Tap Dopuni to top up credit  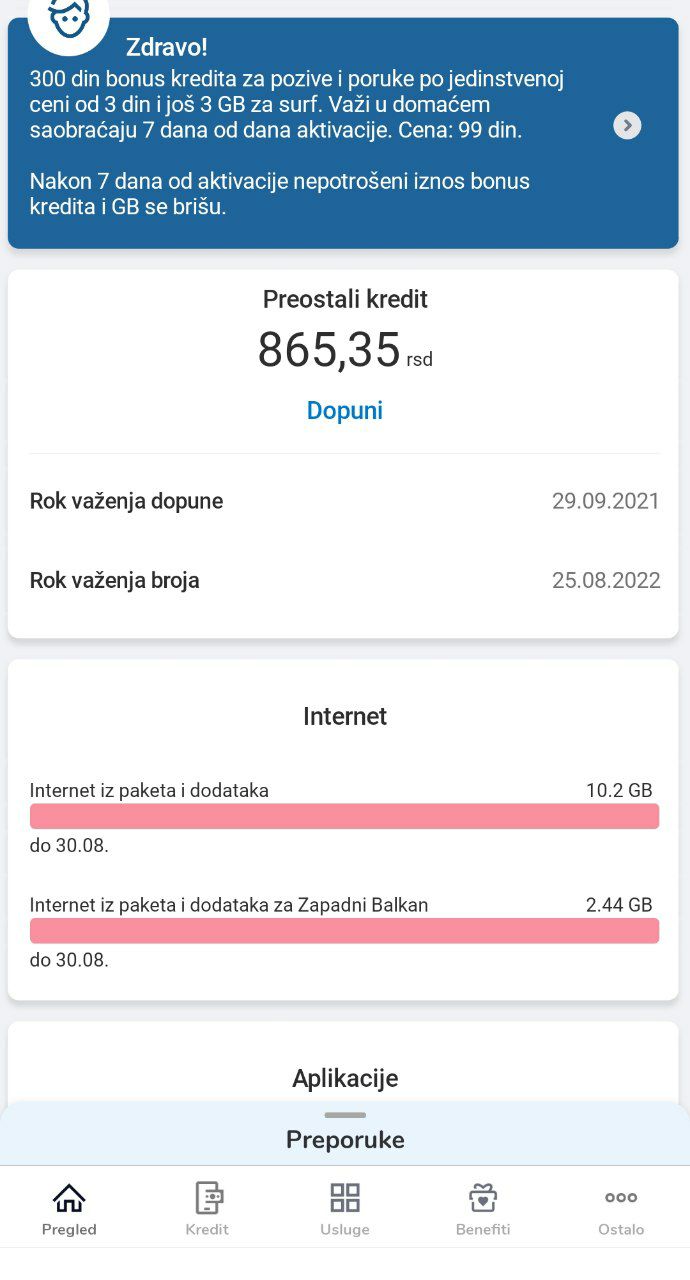pos(345,411)
